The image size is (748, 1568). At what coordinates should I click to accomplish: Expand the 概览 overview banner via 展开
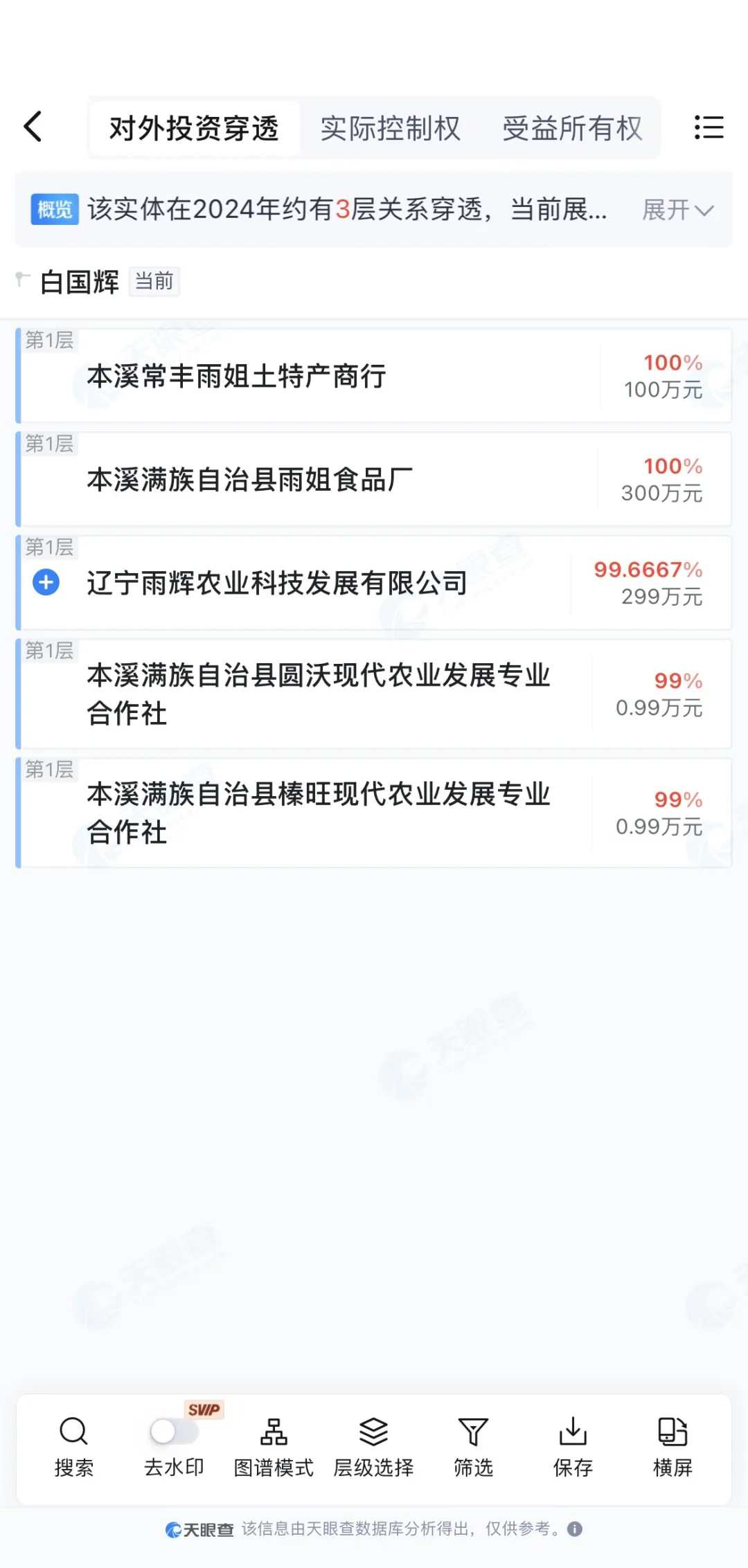(677, 210)
